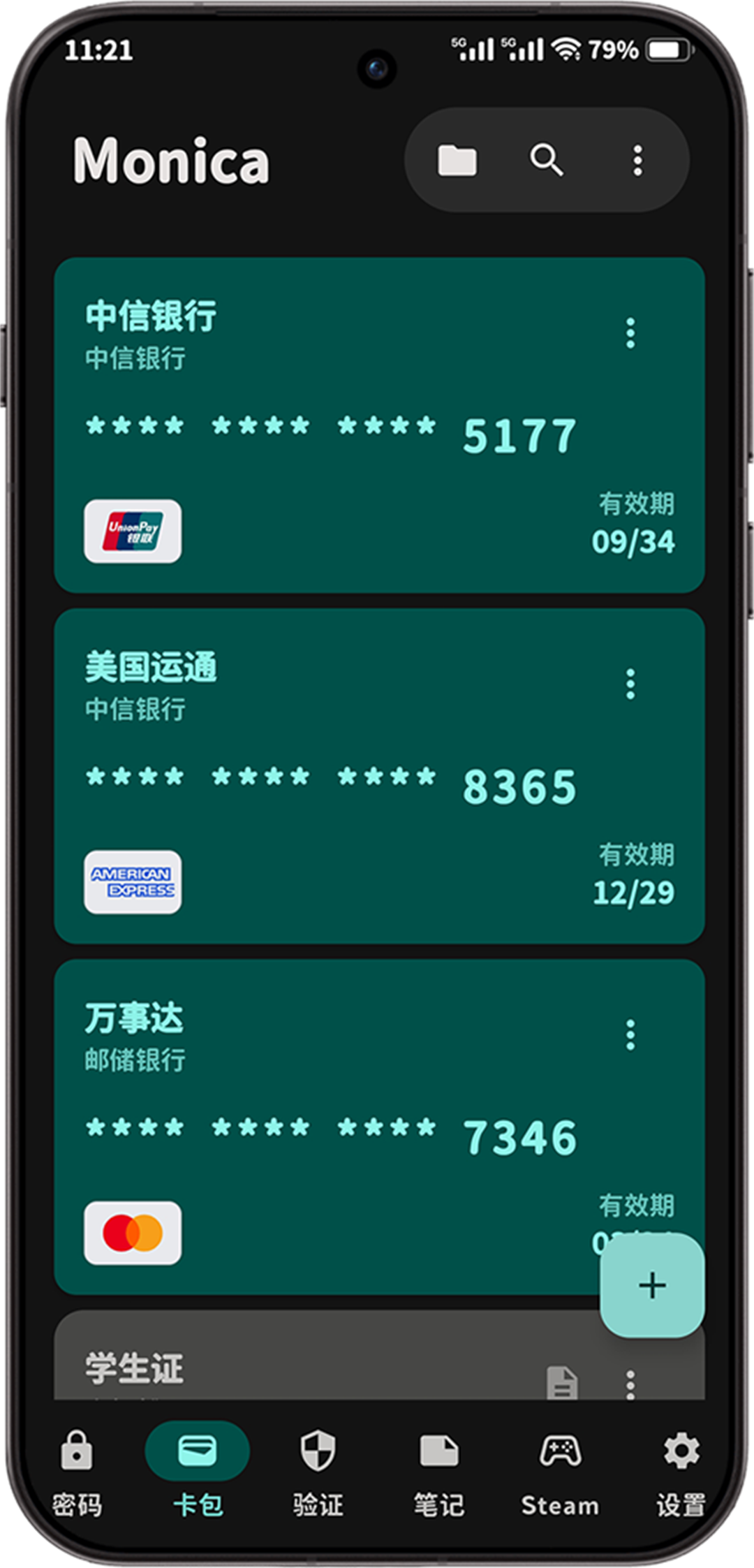Open the 学生证 card

(379, 1355)
